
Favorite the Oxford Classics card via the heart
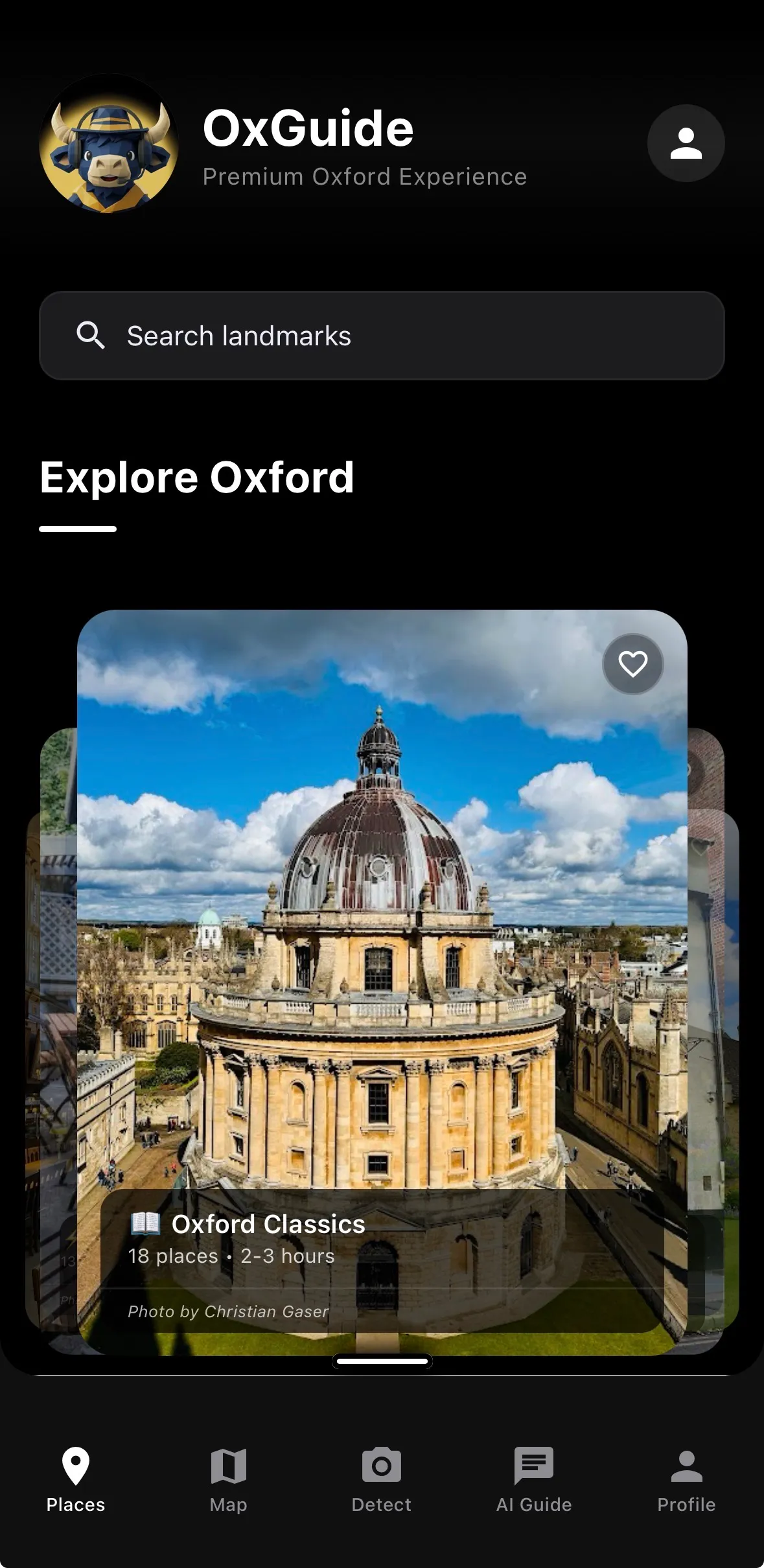point(632,663)
